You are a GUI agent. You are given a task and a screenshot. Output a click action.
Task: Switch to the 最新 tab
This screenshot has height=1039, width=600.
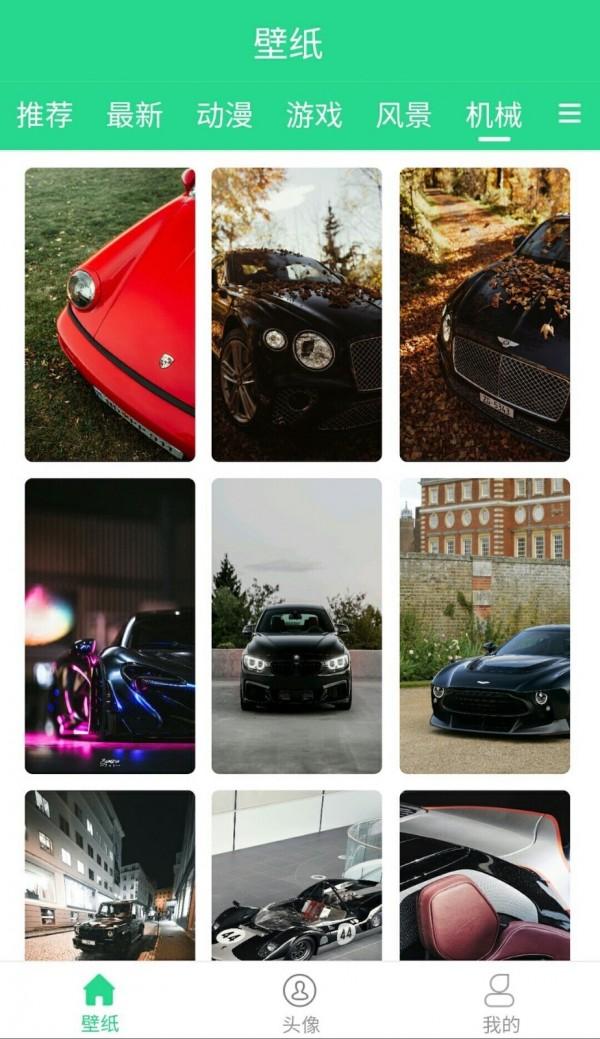[x=135, y=115]
